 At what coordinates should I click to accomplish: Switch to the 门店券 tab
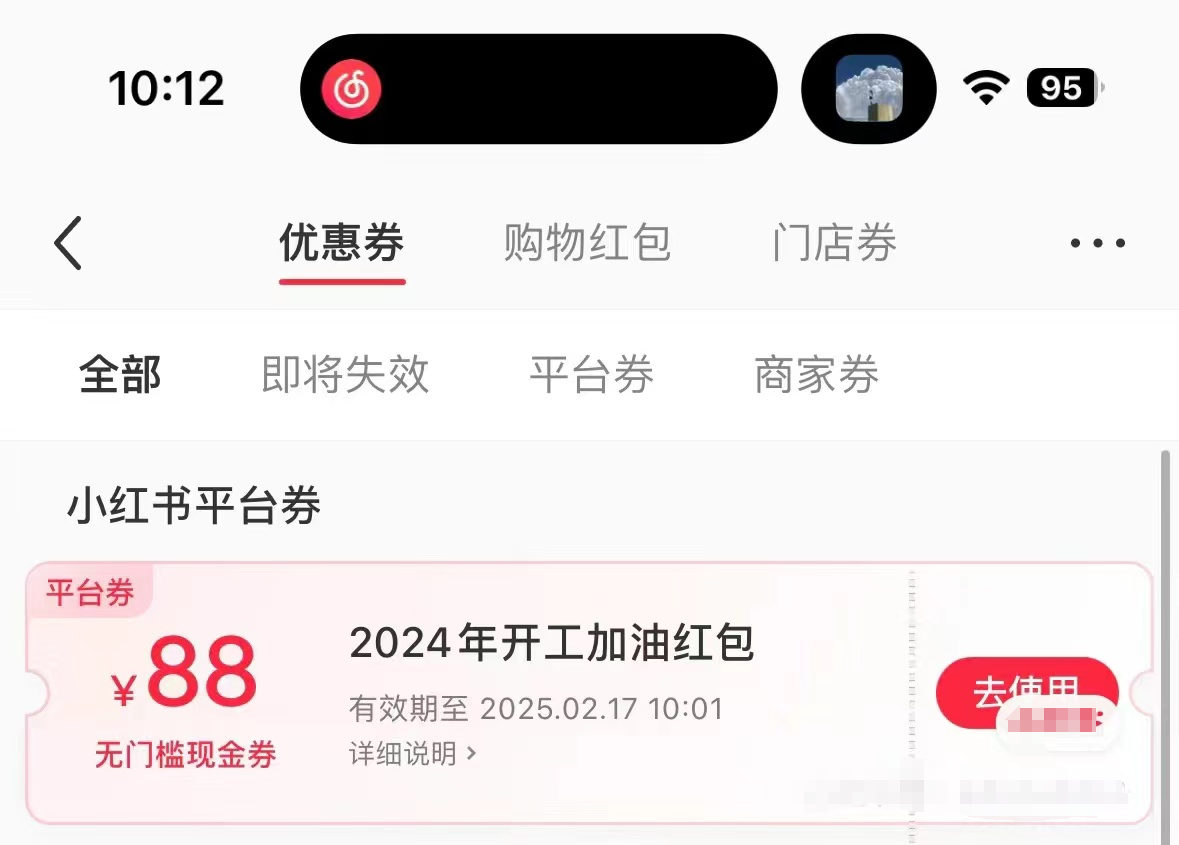pyautogui.click(x=834, y=243)
